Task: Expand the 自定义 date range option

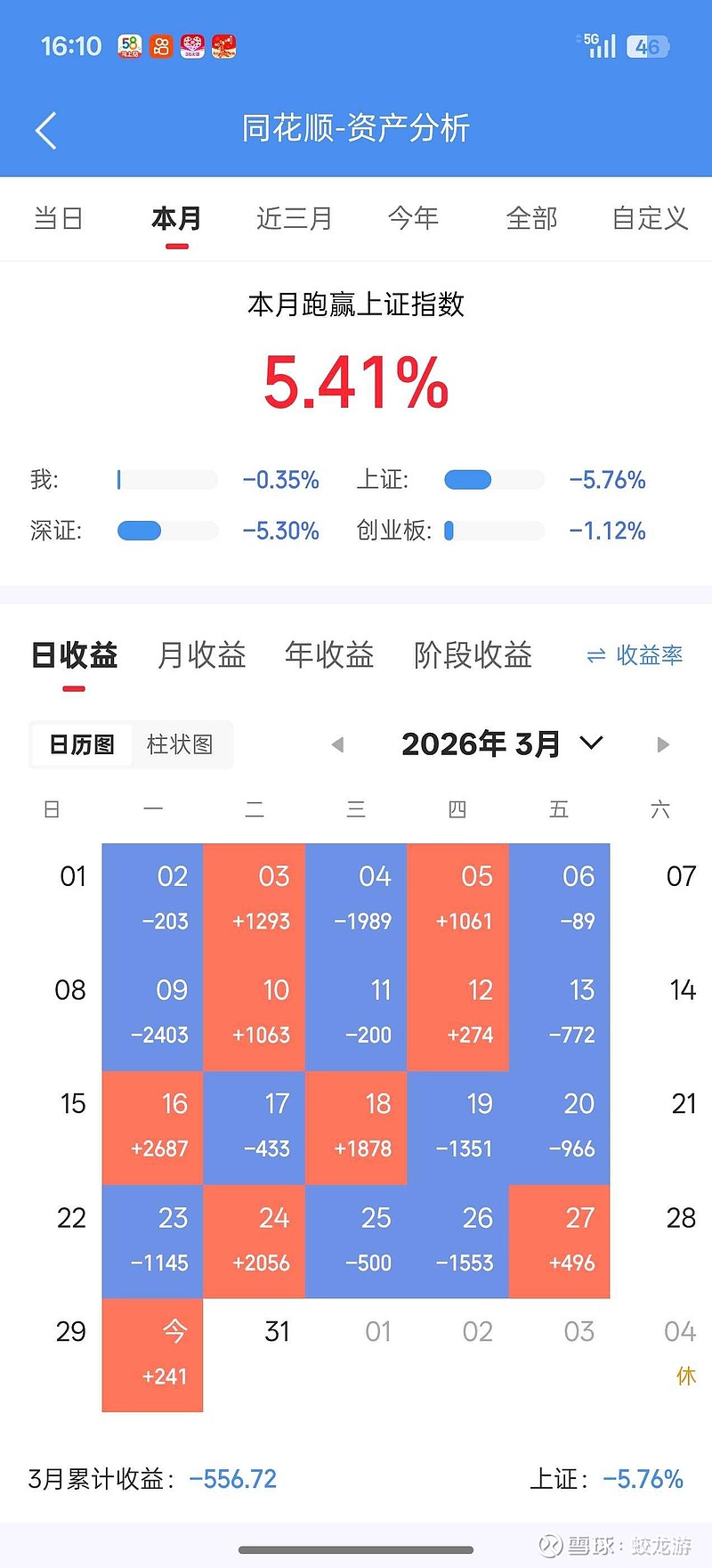Action: pos(649,218)
